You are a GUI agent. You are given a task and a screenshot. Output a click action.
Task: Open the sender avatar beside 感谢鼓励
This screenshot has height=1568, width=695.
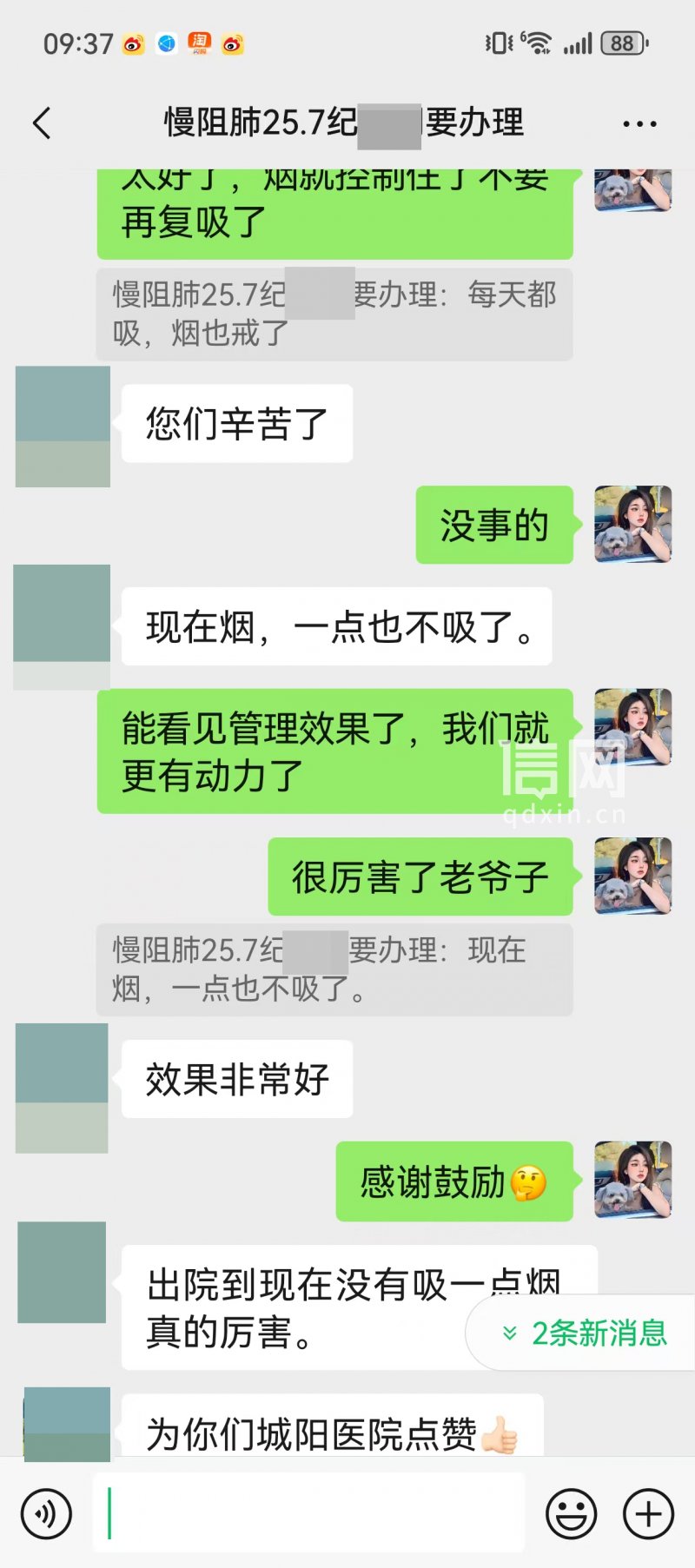pos(632,1180)
